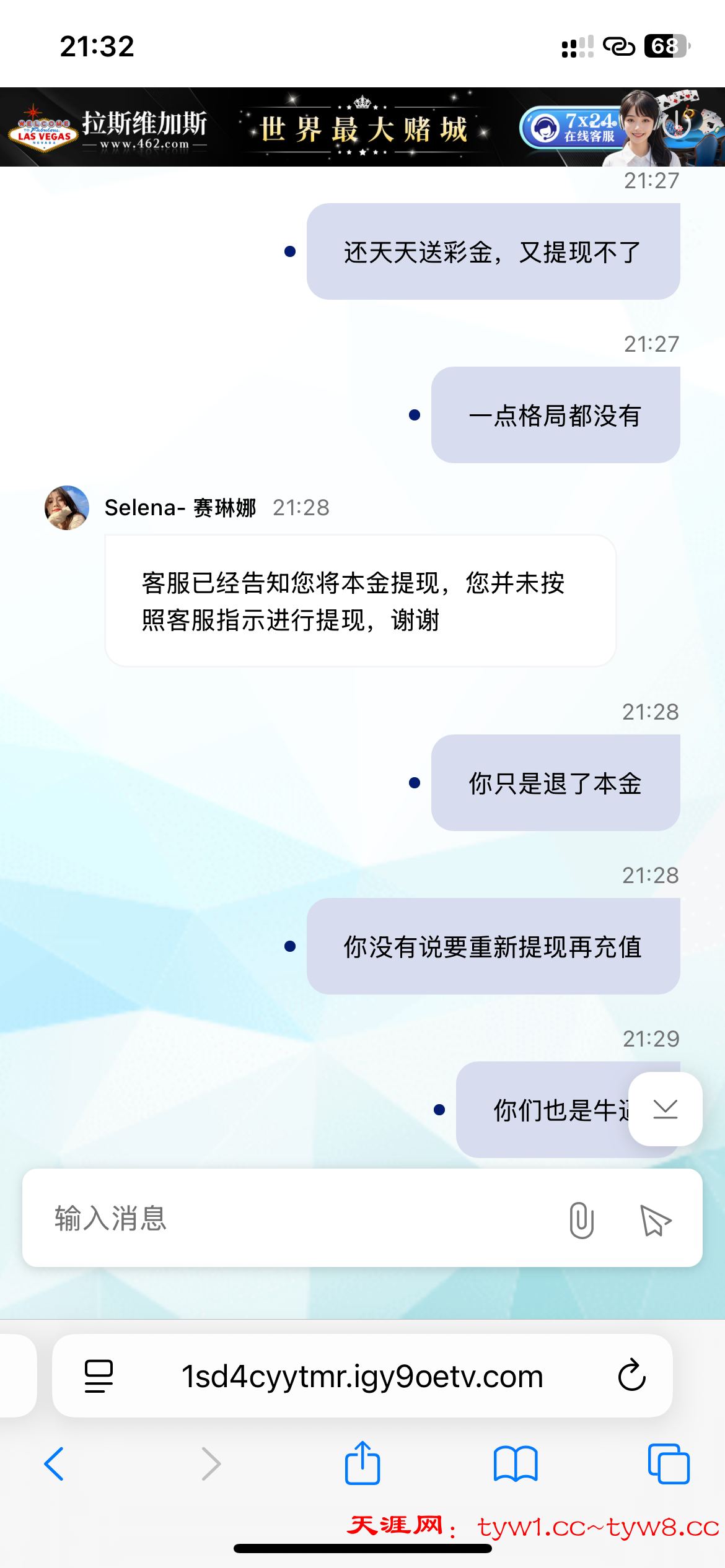Tap the message input field

(297, 1219)
